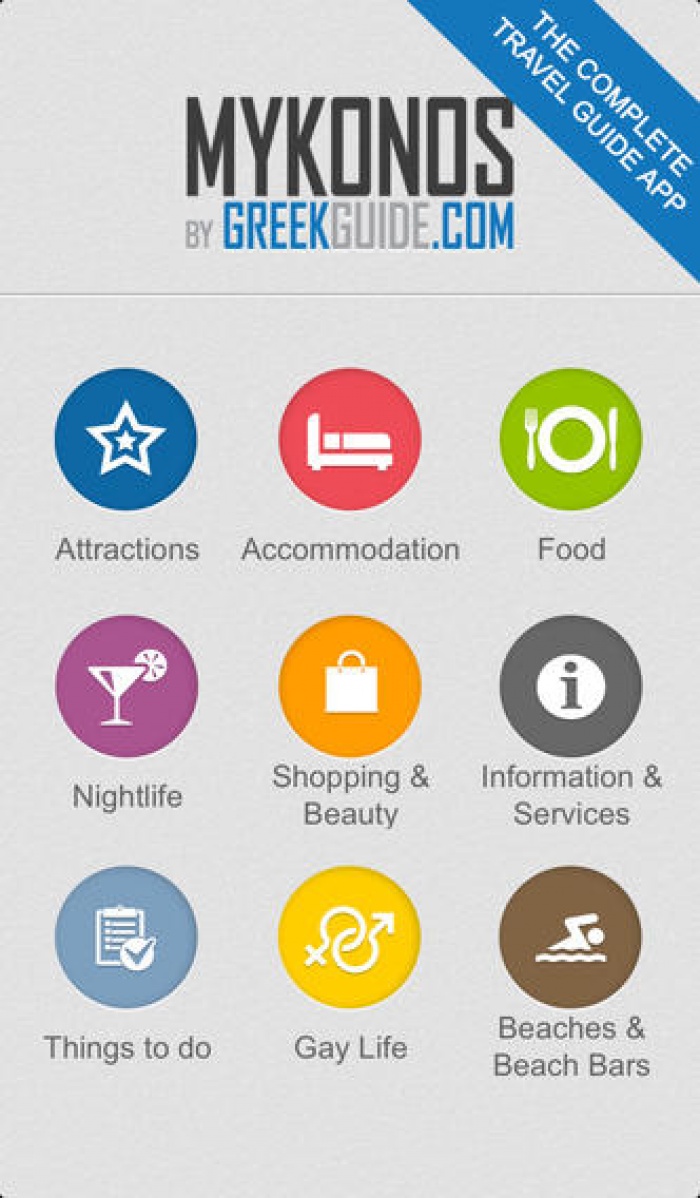Image resolution: width=700 pixels, height=1198 pixels.
Task: Select the Food category
Action: (571, 440)
